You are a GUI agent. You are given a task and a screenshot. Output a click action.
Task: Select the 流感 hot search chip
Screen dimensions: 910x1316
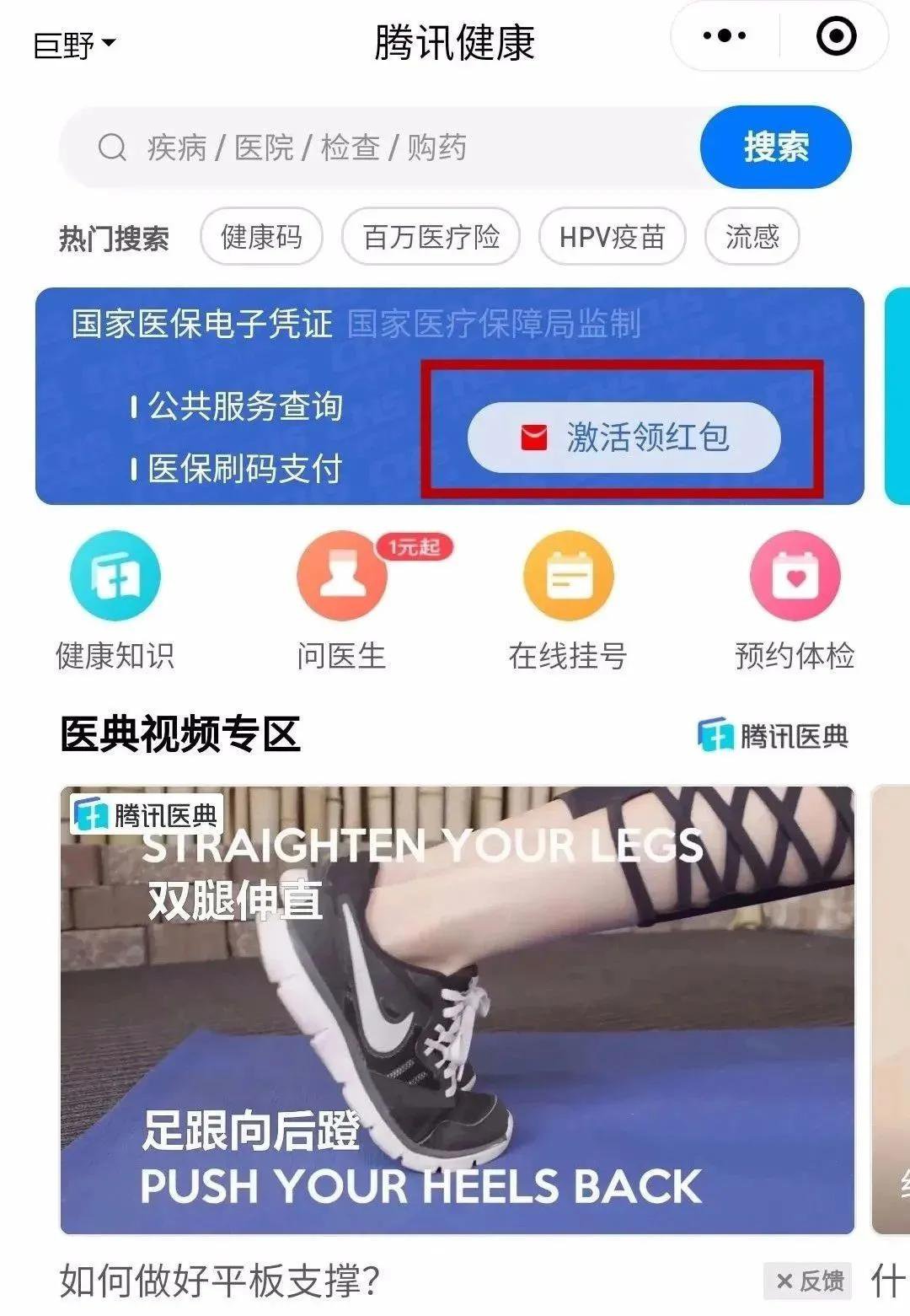click(752, 237)
